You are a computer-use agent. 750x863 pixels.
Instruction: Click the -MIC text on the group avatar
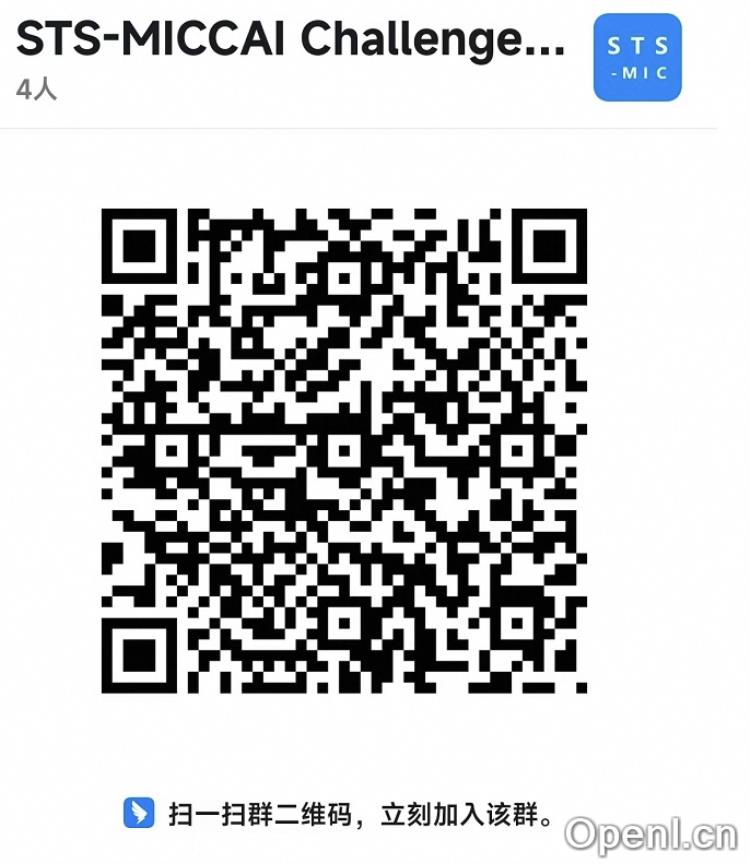[641, 70]
